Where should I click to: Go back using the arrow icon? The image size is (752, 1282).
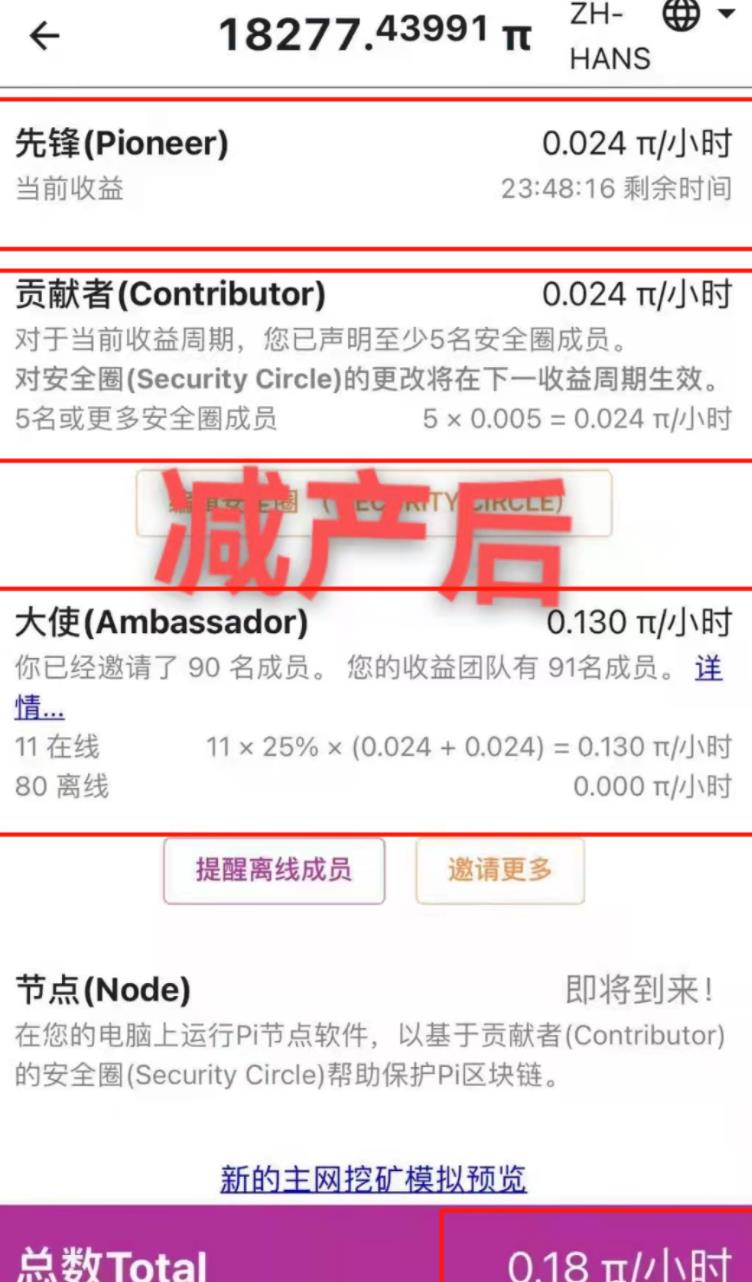tap(44, 36)
